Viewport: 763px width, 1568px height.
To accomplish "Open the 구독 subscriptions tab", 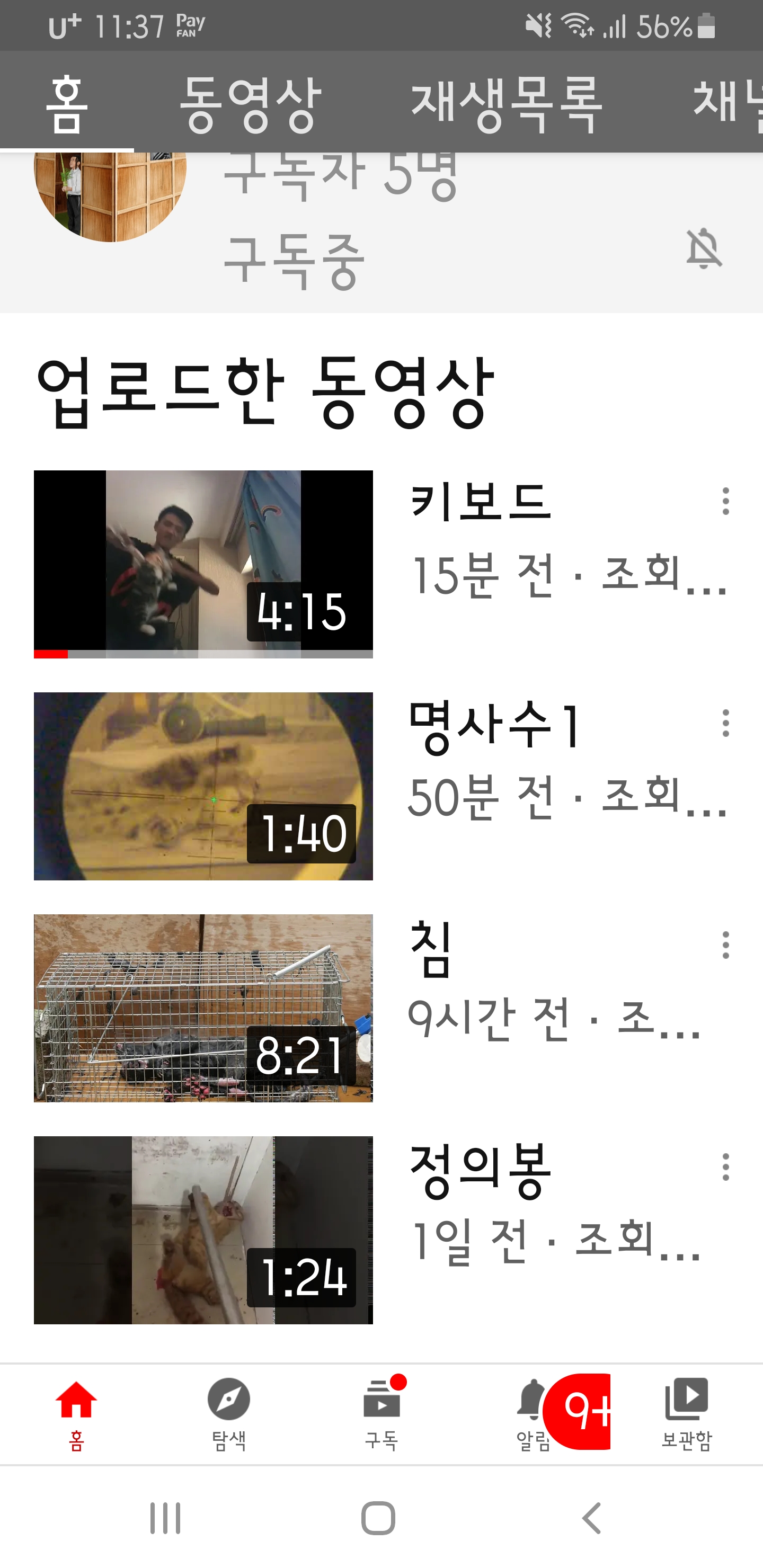I will [382, 1413].
